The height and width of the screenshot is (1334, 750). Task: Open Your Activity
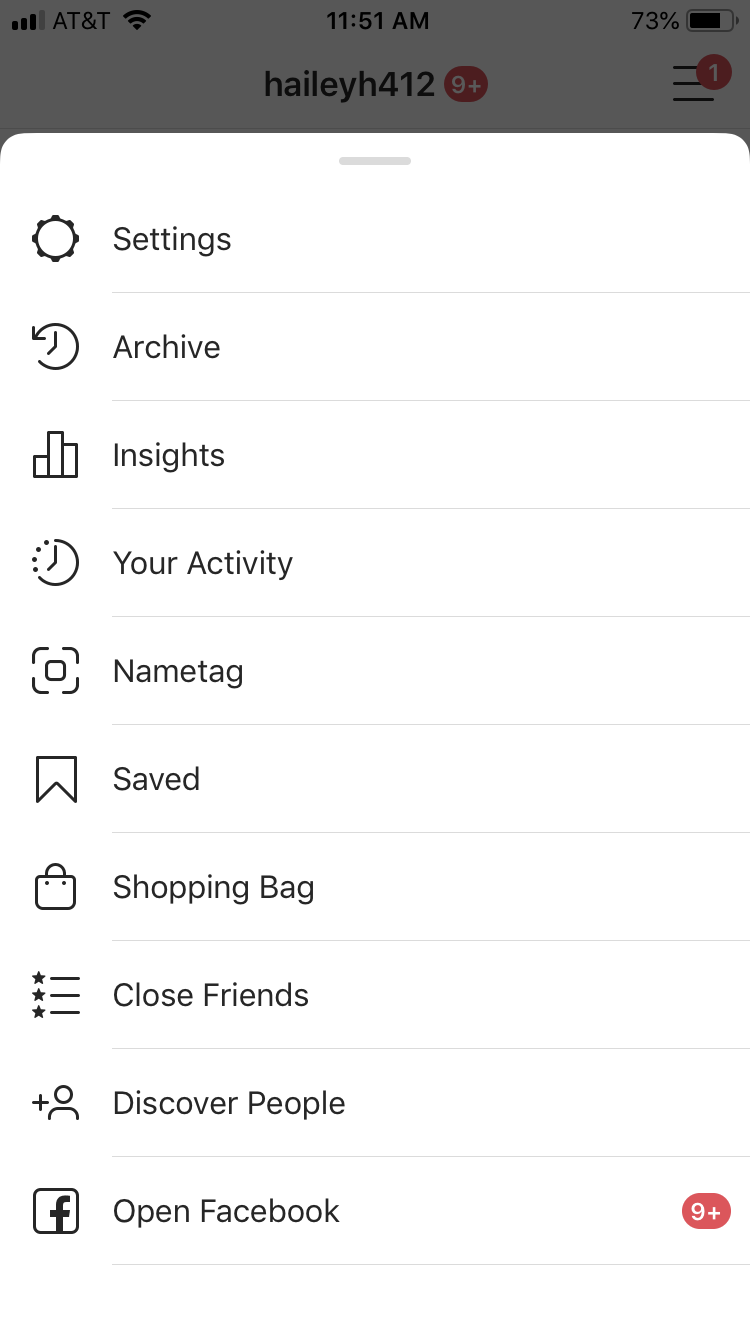(x=375, y=563)
